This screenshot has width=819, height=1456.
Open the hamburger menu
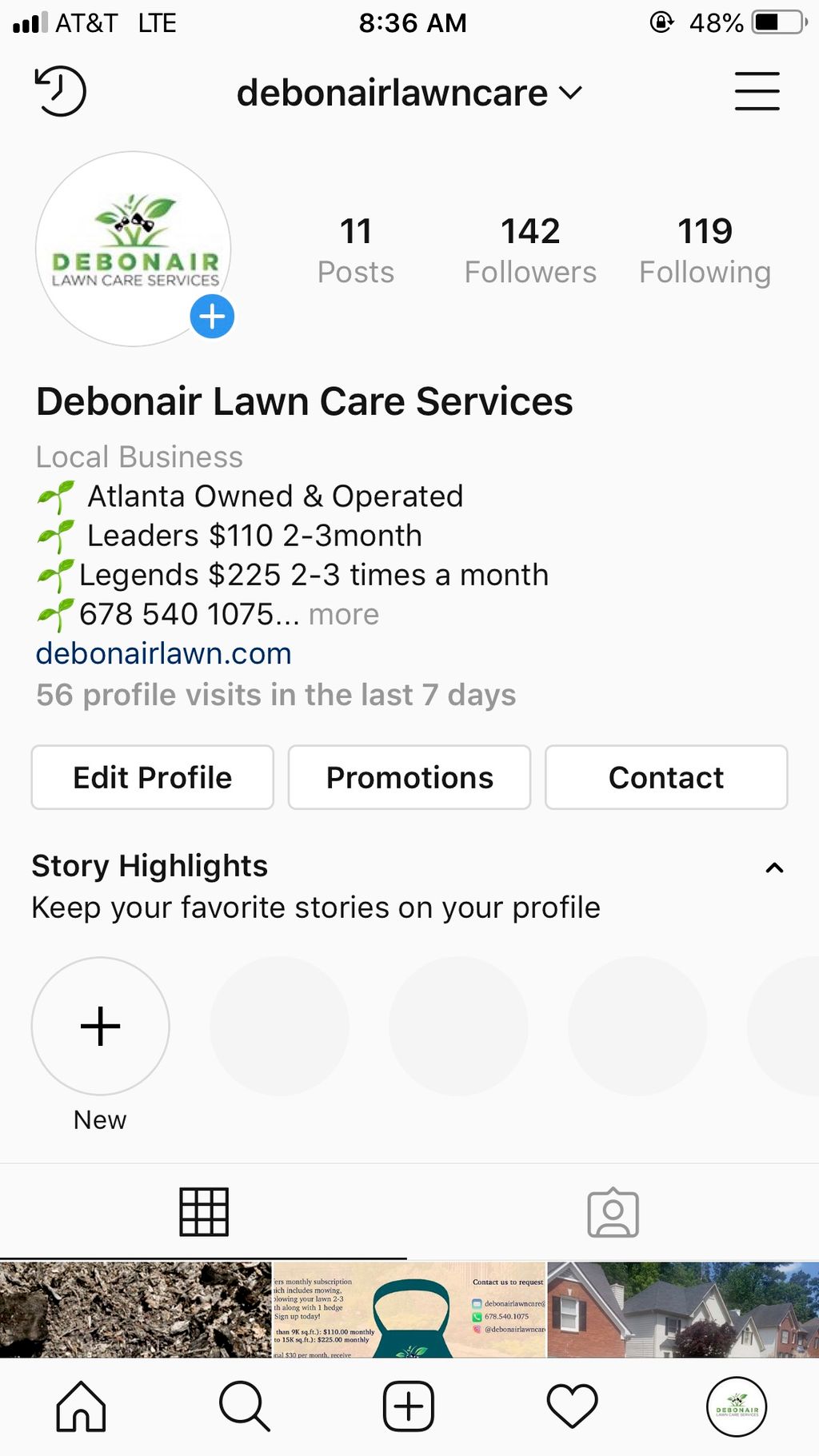tap(757, 91)
